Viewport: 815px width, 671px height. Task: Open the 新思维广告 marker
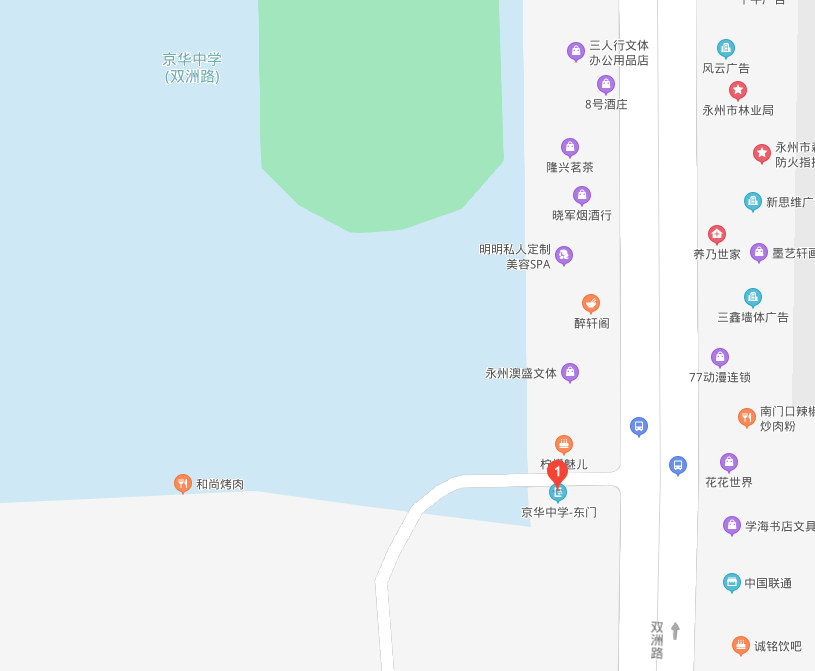click(753, 201)
